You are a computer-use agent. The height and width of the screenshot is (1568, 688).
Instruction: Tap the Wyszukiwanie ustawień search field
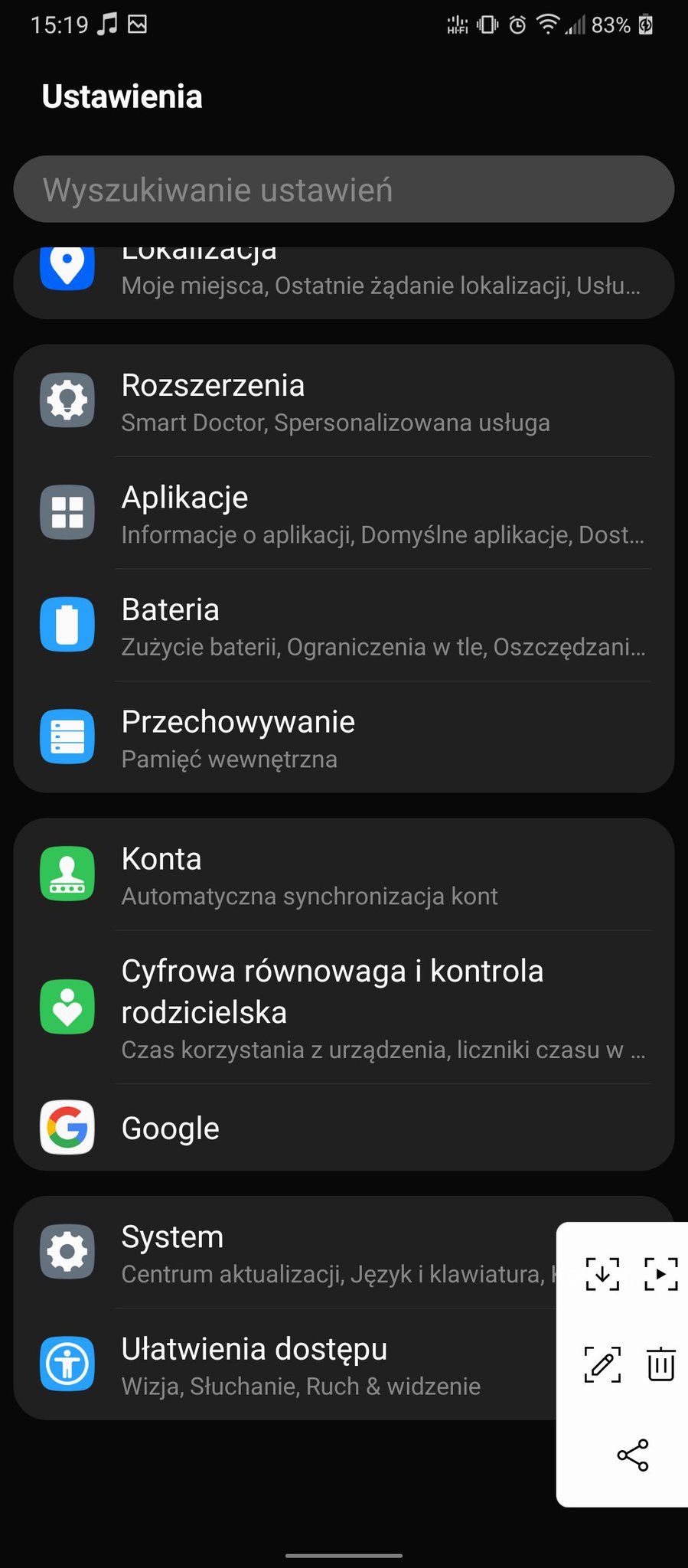(344, 189)
